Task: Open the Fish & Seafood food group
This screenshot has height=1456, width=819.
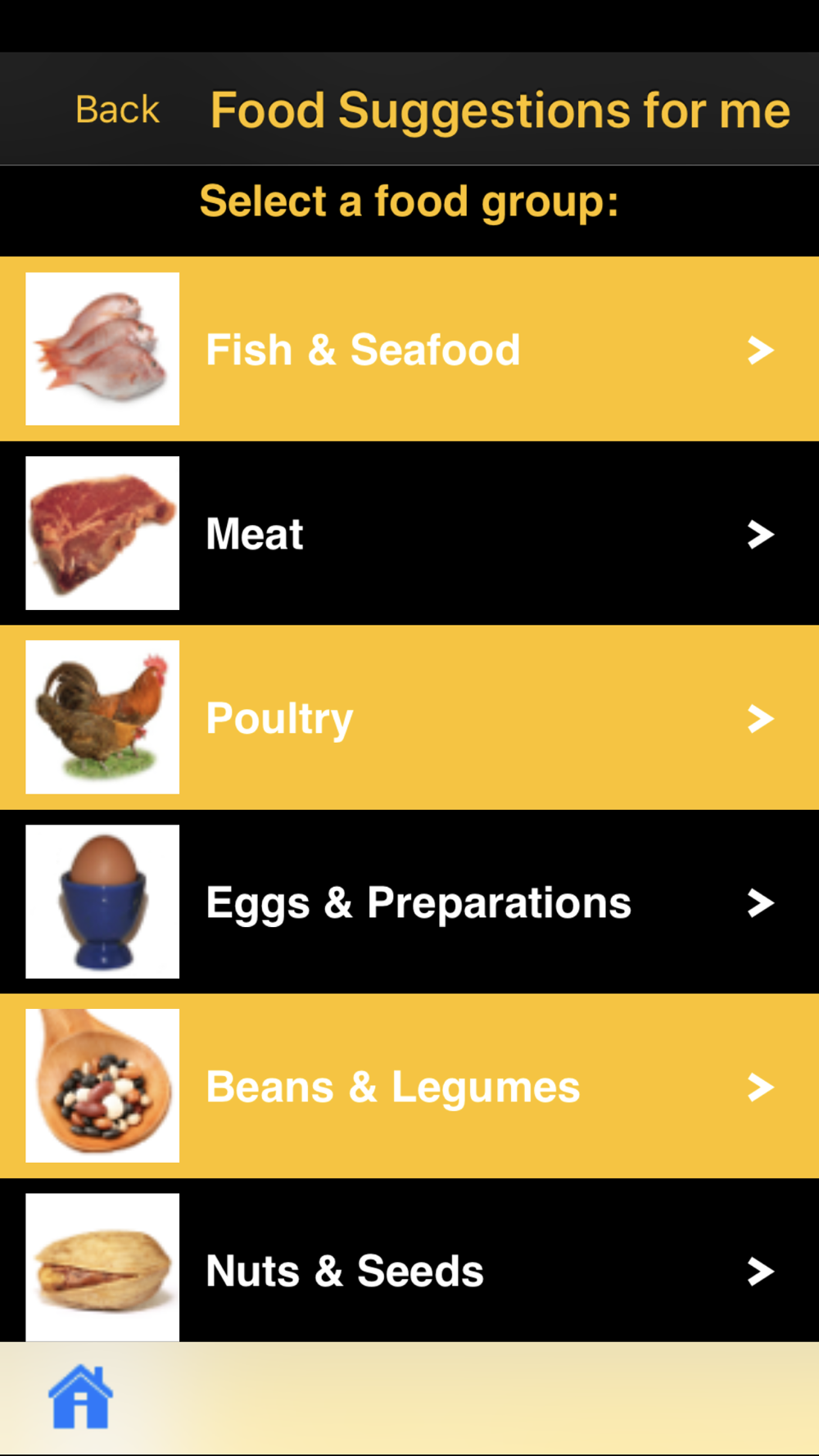Action: [409, 349]
